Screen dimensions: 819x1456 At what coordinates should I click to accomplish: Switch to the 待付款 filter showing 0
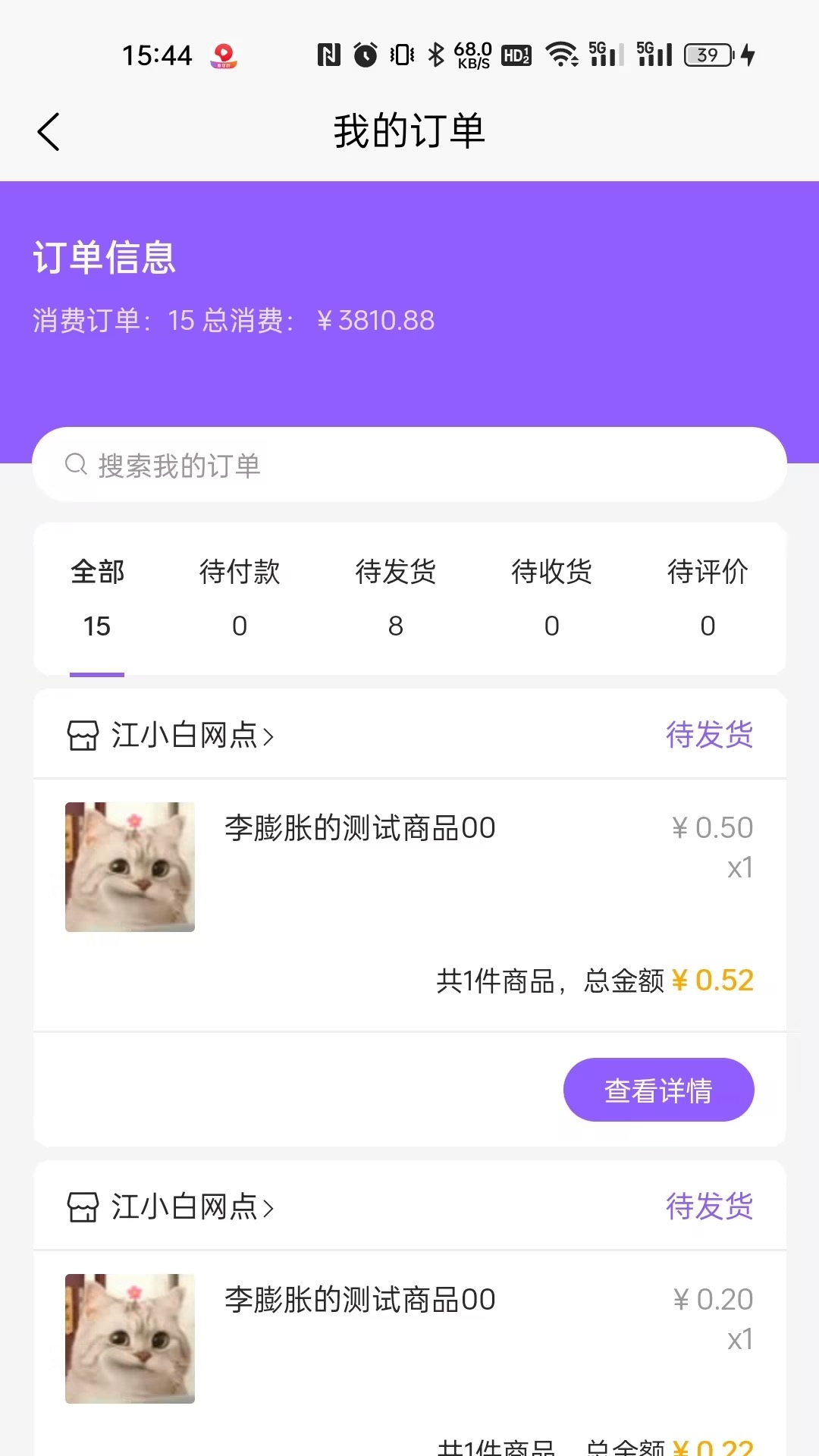click(240, 598)
